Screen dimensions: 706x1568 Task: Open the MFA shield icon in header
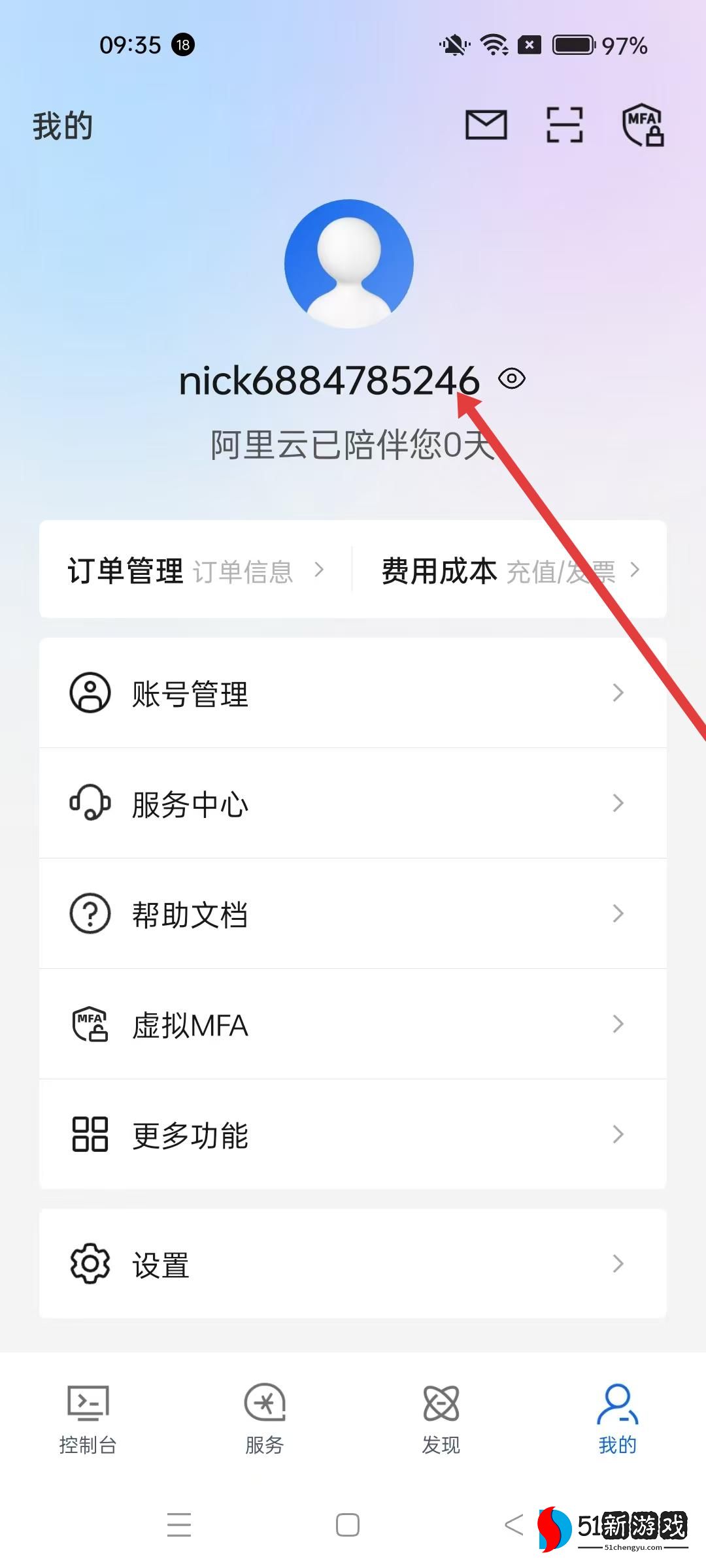click(x=643, y=125)
